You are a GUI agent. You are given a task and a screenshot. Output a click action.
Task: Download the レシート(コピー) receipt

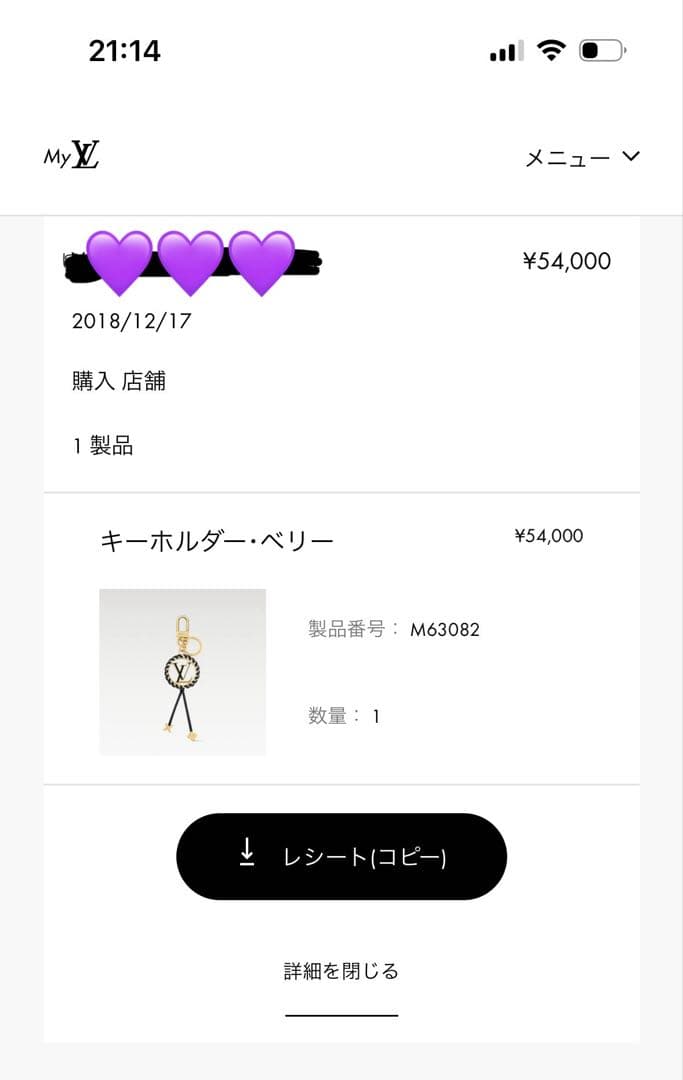click(341, 857)
